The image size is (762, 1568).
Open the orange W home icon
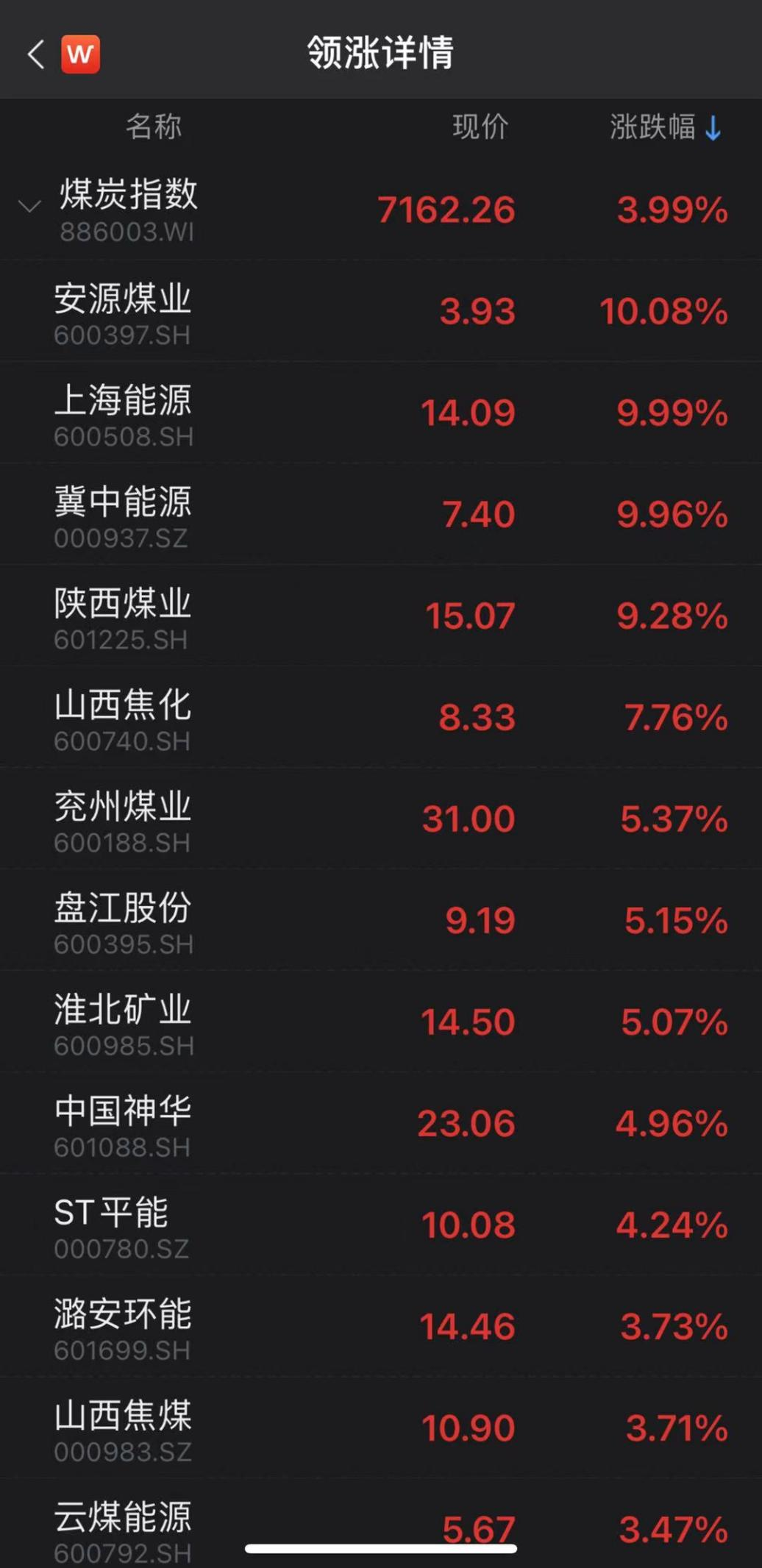click(x=80, y=54)
